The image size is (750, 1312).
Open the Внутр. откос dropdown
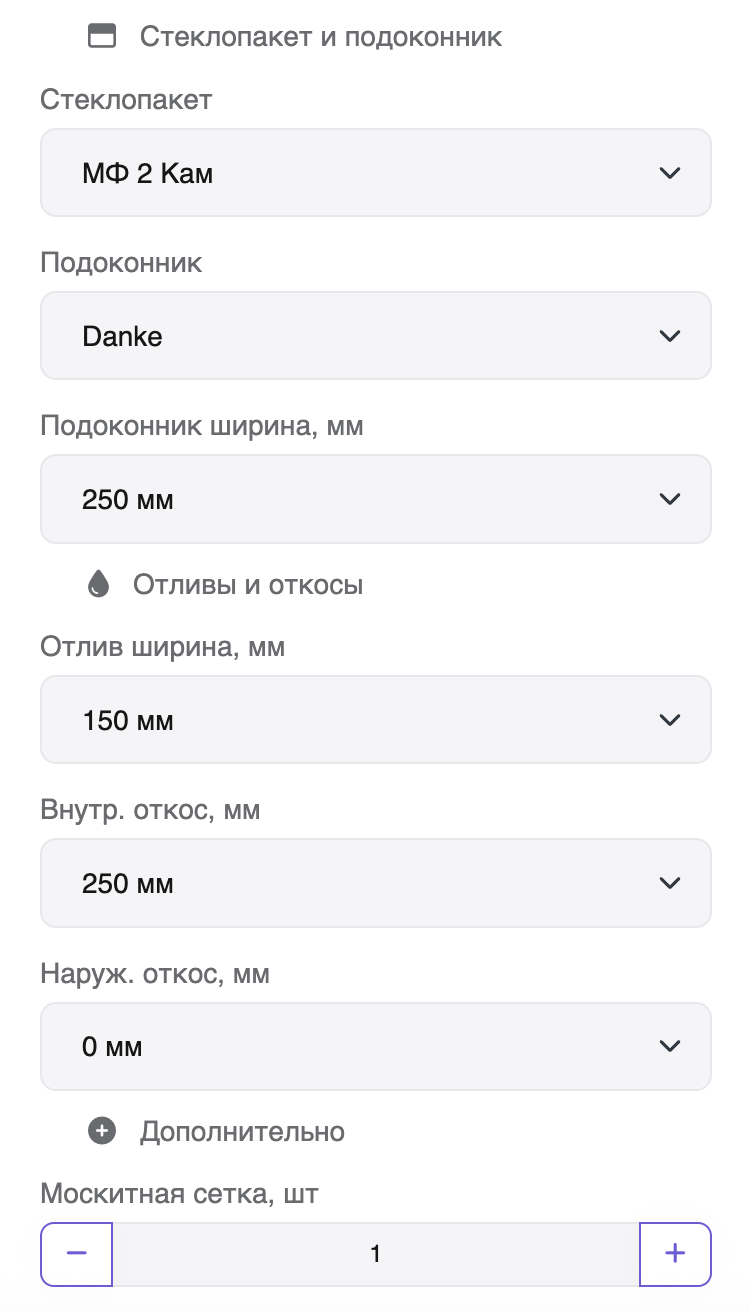click(x=375, y=883)
